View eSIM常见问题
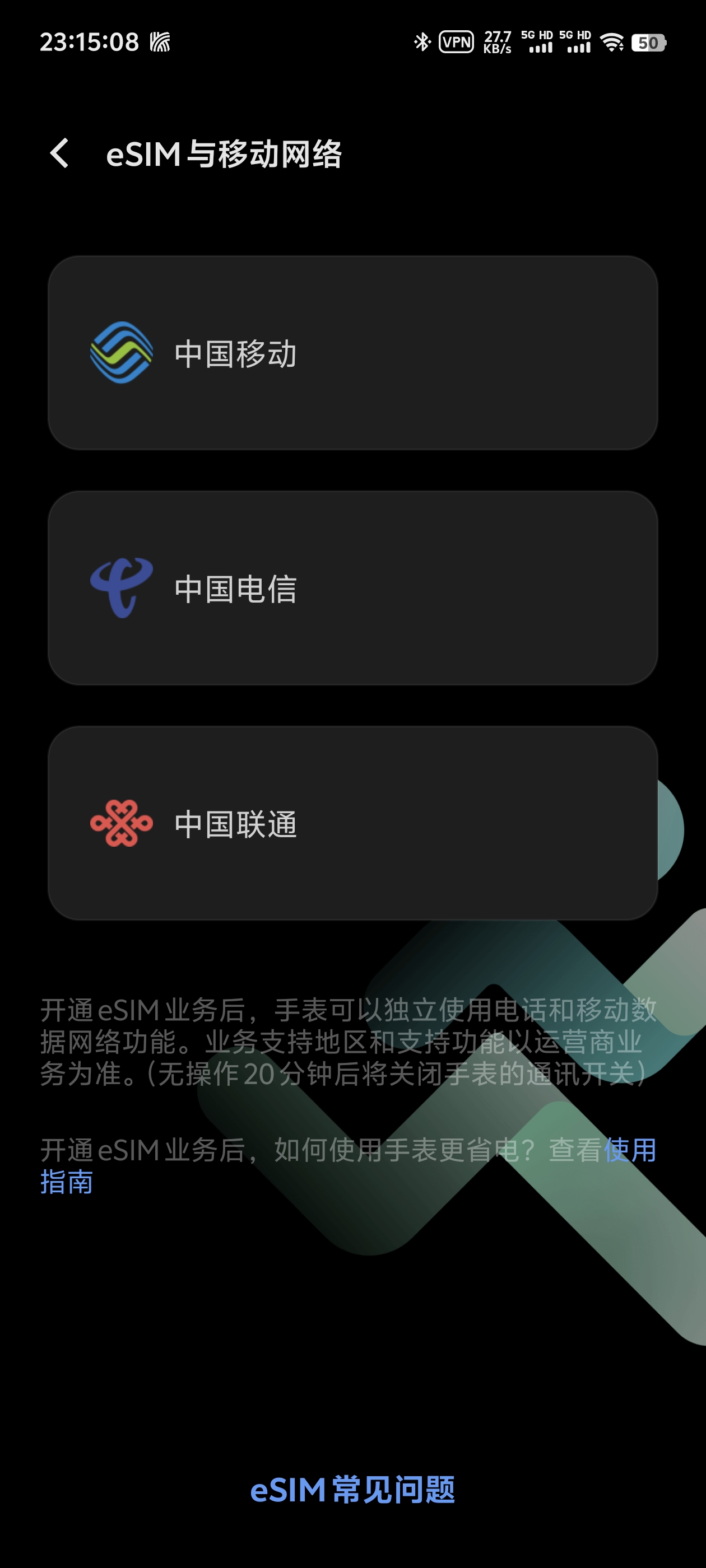This screenshot has width=706, height=1568. (352, 1490)
